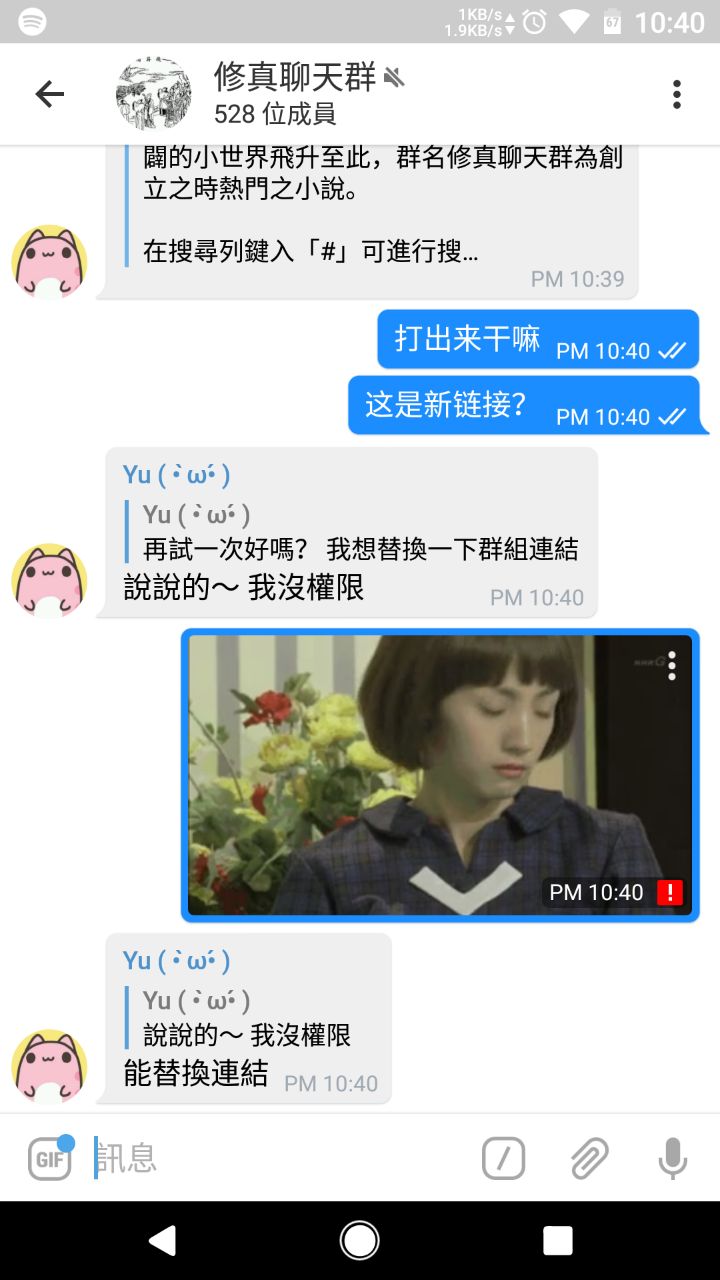The width and height of the screenshot is (720, 1280).
Task: Open Yu's avatar beside 能替換連結 message
Action: (49, 1067)
